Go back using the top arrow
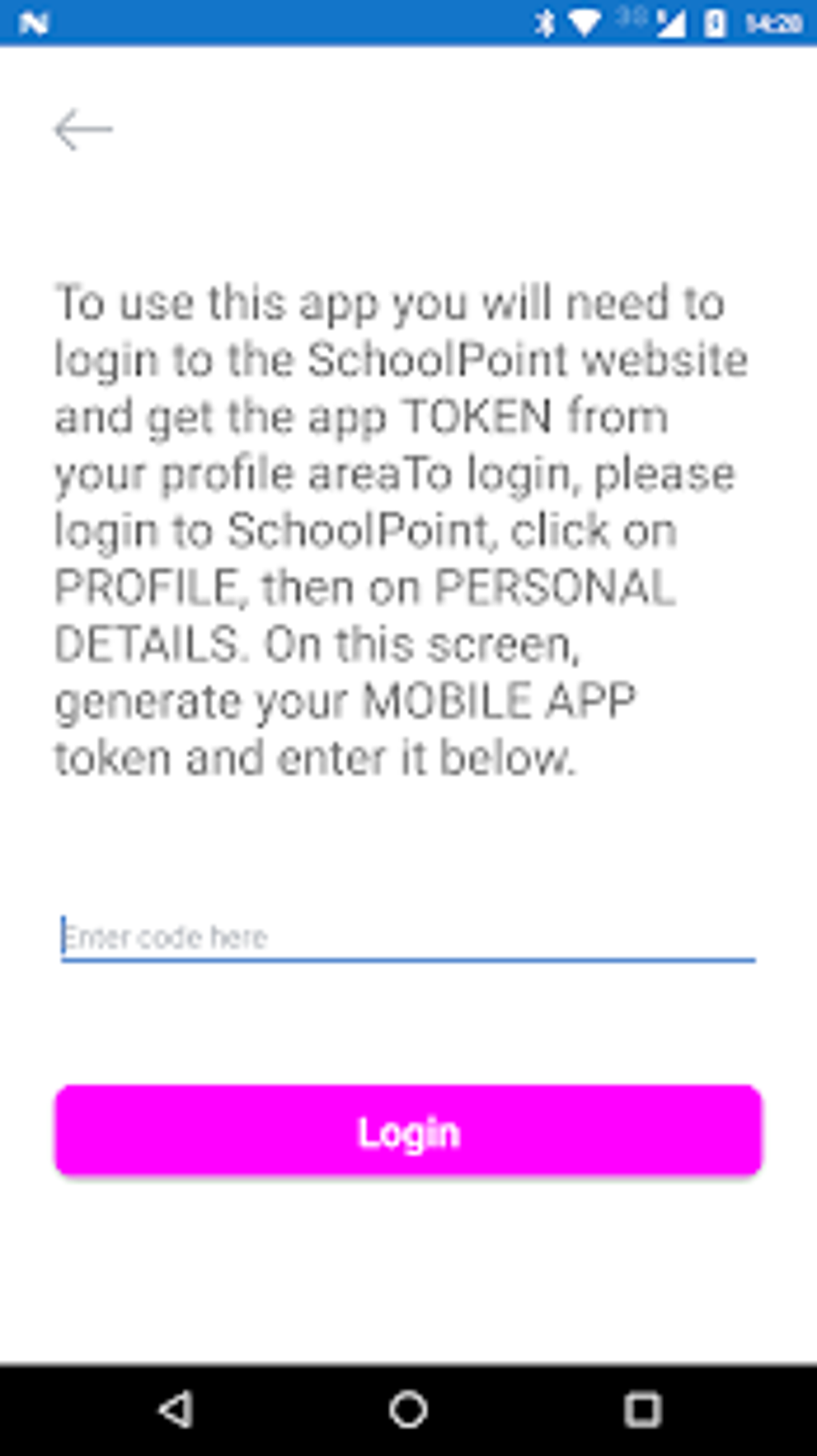Viewport: 817px width, 1456px height. (83, 130)
